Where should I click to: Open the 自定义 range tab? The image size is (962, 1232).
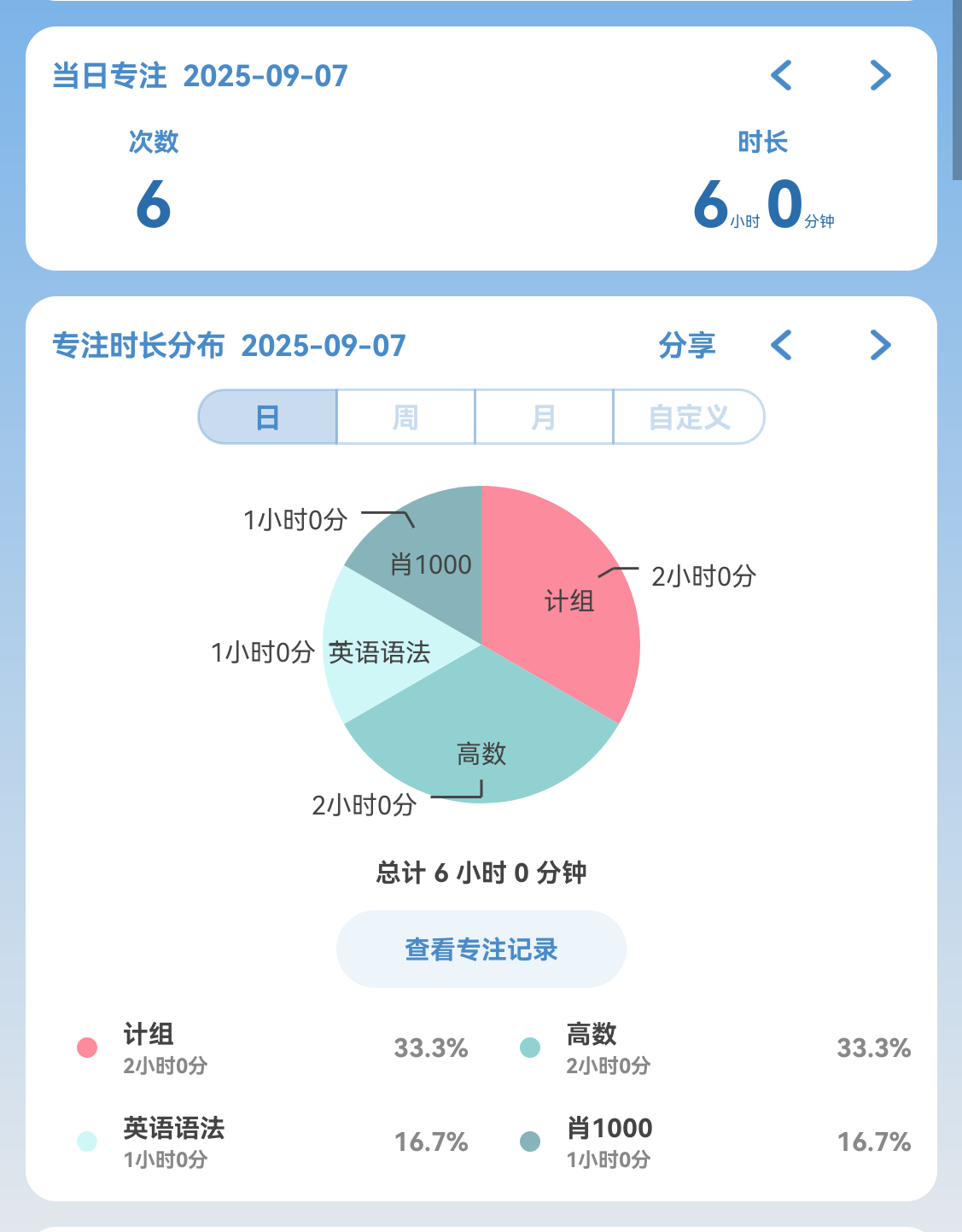tap(689, 417)
